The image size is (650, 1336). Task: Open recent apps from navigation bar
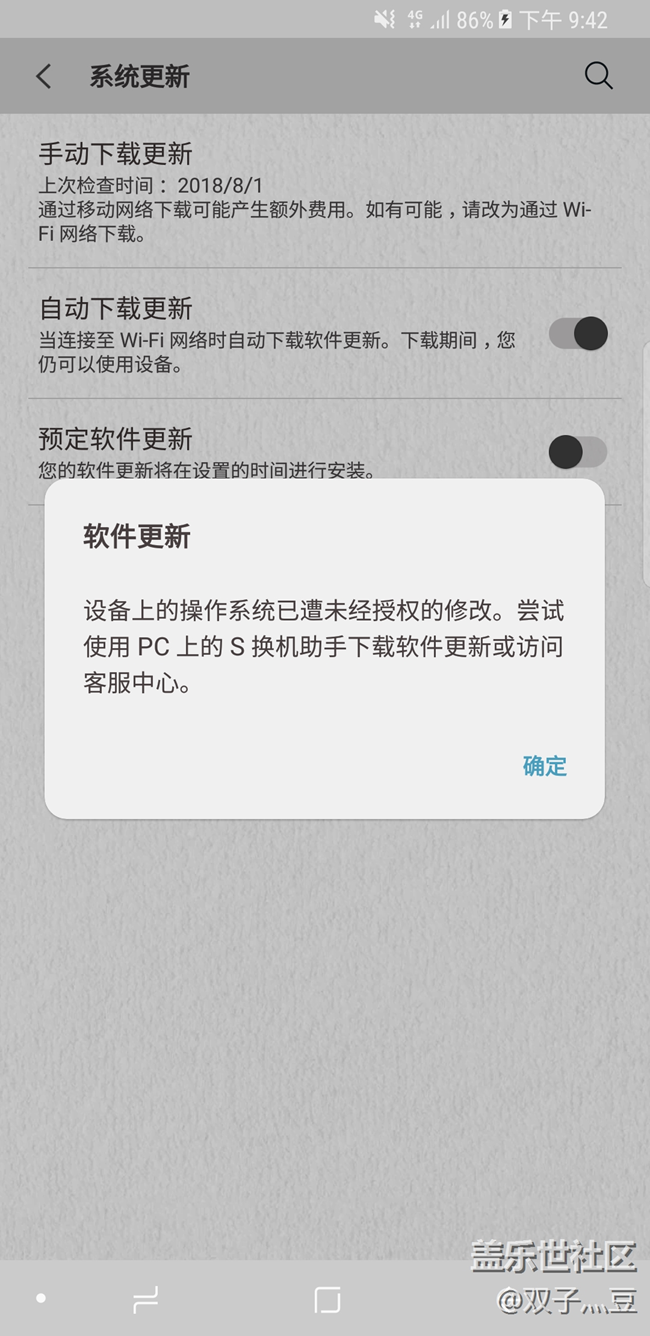146,1300
